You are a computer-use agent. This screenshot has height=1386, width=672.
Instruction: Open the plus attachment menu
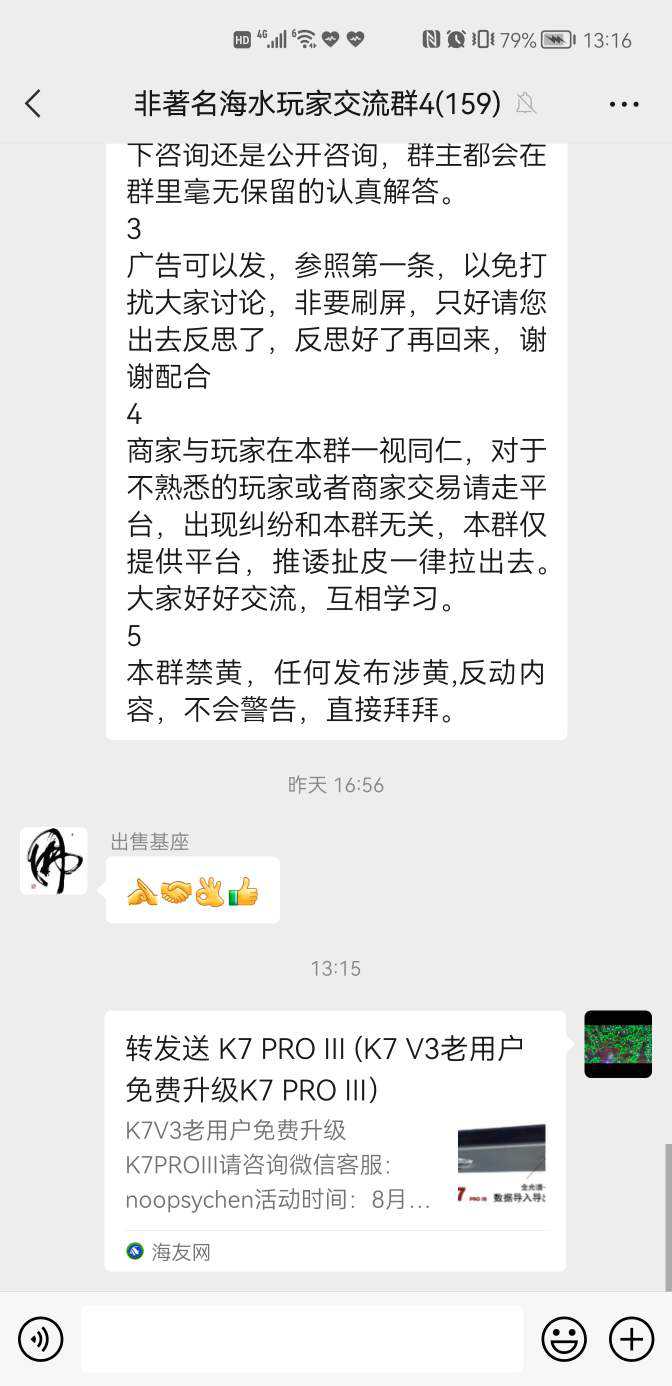coord(631,1339)
